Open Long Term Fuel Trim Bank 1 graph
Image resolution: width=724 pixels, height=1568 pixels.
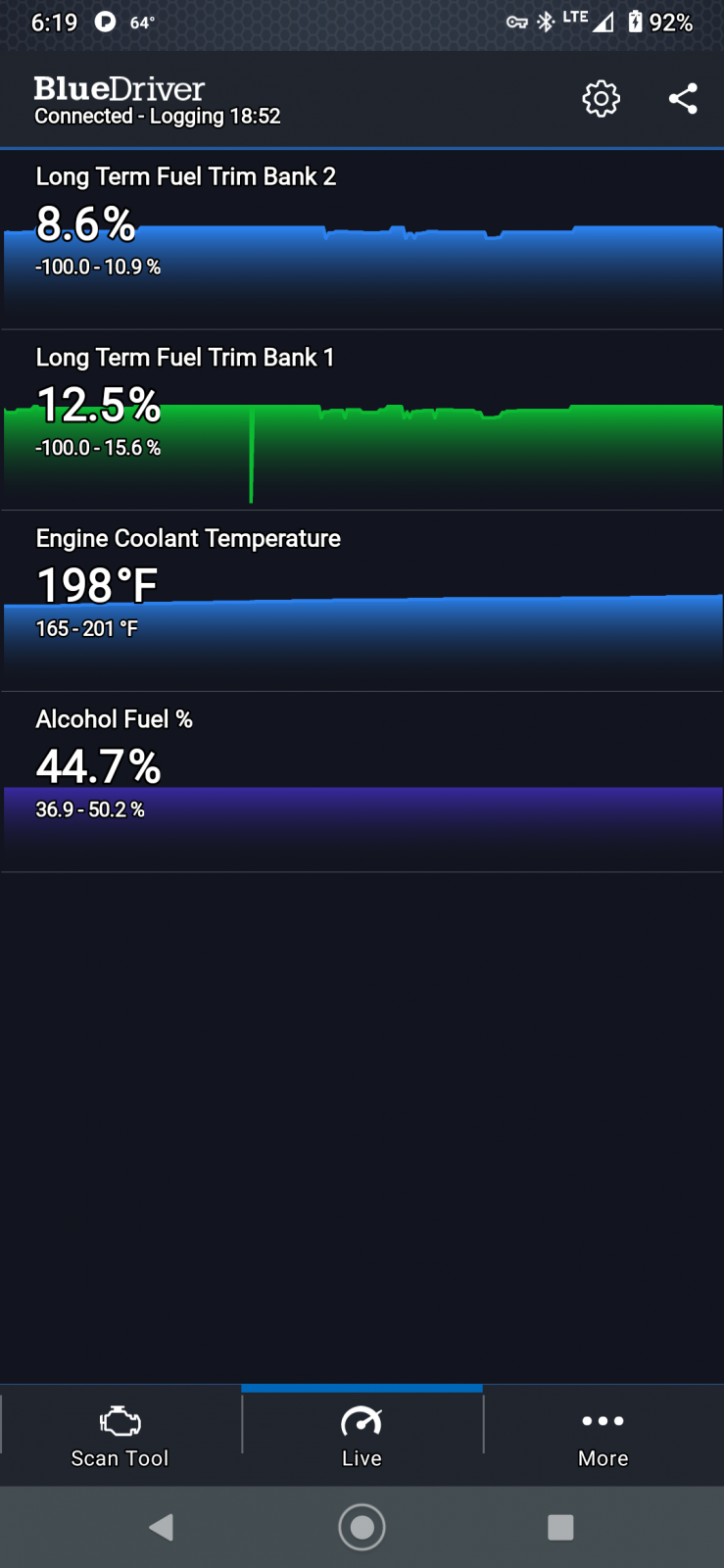click(x=362, y=420)
